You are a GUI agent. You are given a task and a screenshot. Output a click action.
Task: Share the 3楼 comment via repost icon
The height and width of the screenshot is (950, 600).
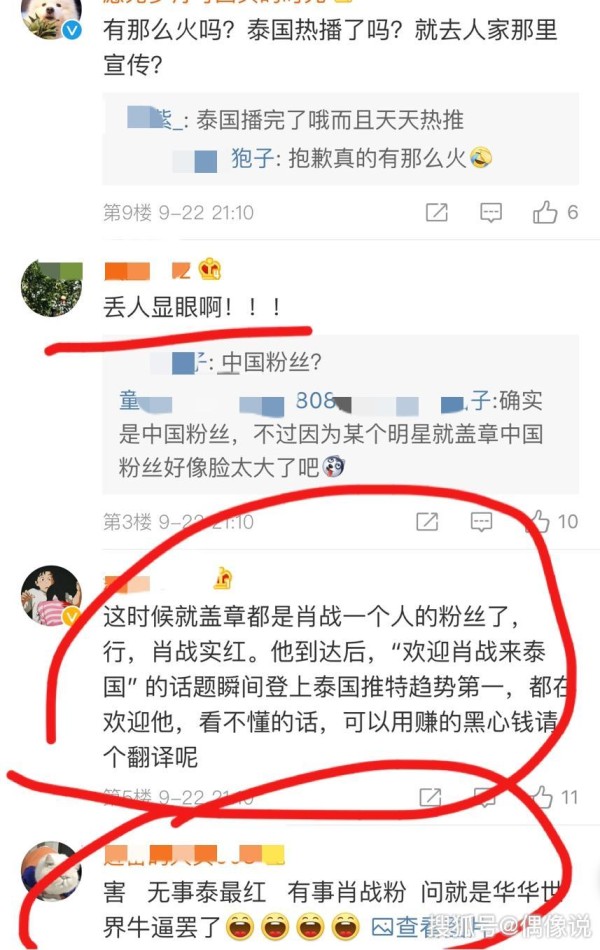point(427,521)
